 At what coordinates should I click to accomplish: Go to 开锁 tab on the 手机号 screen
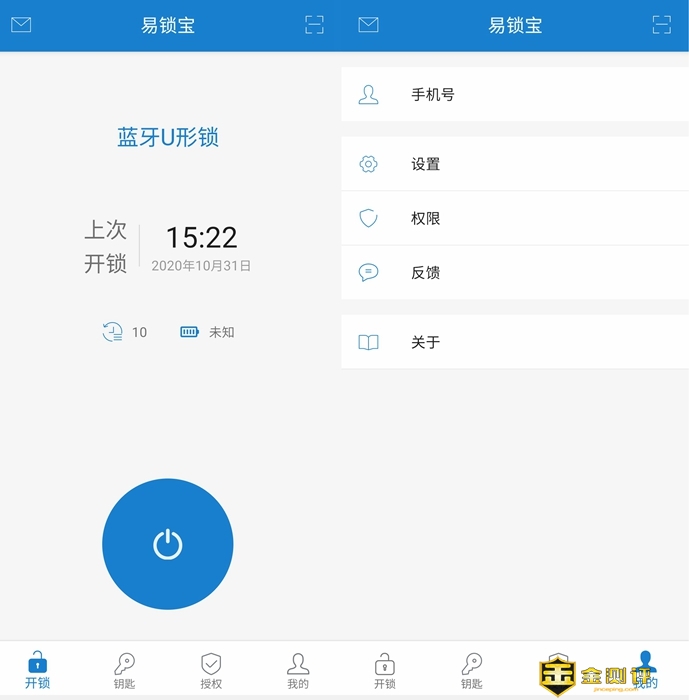[x=385, y=670]
